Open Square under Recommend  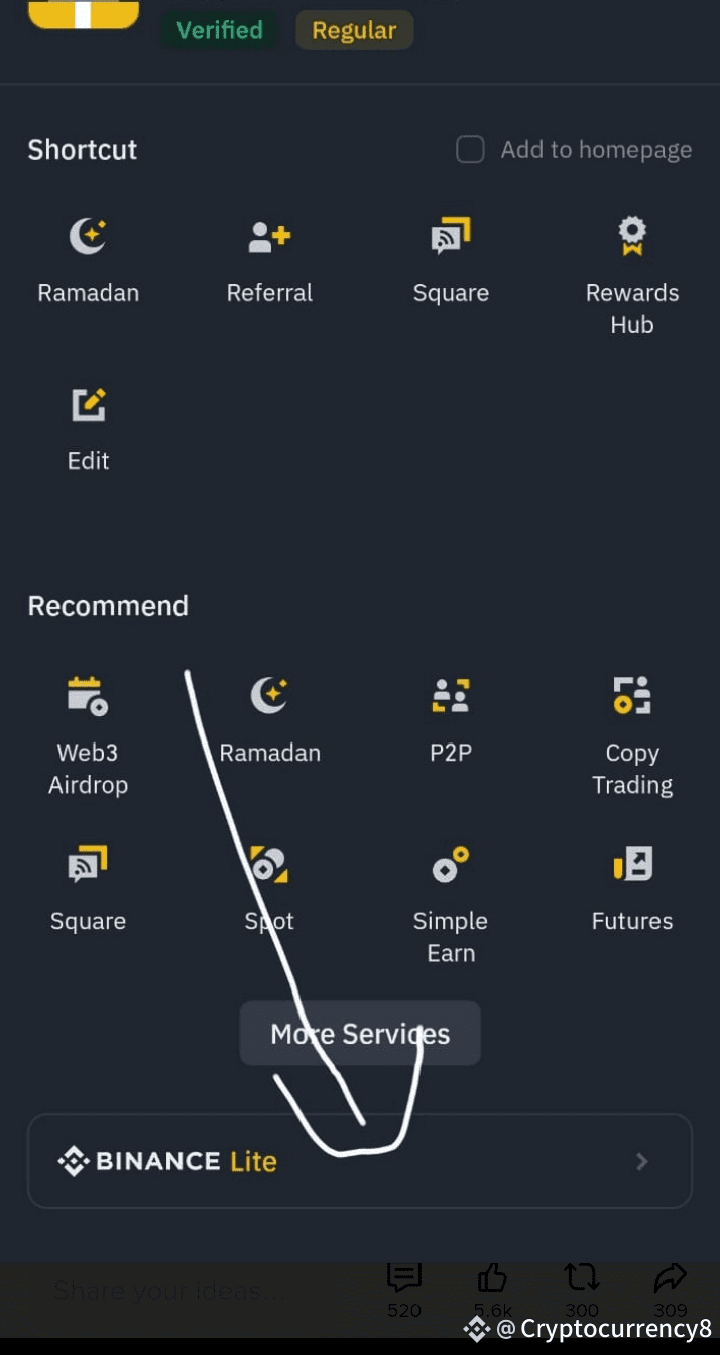[x=88, y=889]
